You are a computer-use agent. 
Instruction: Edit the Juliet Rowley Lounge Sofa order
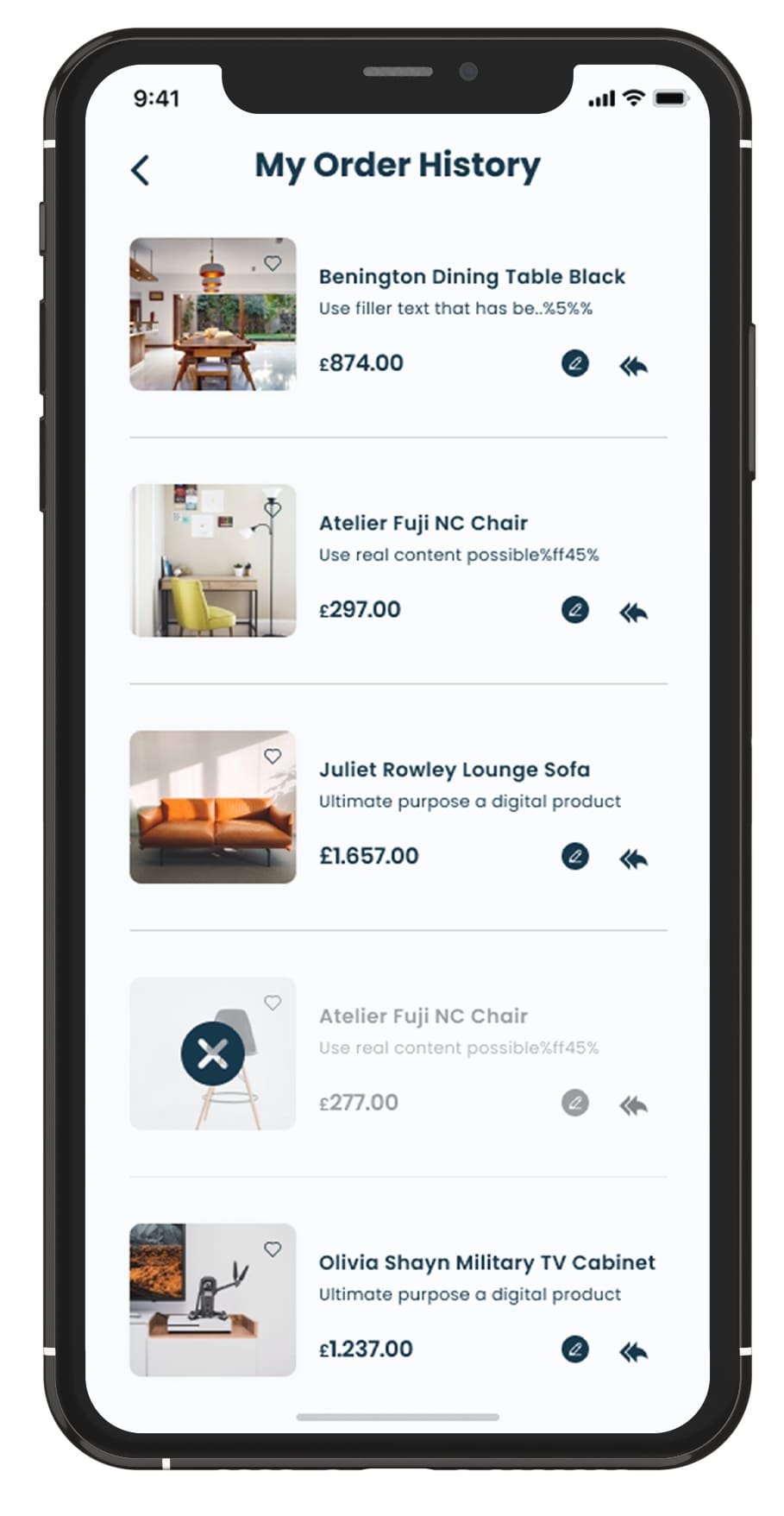(x=574, y=857)
